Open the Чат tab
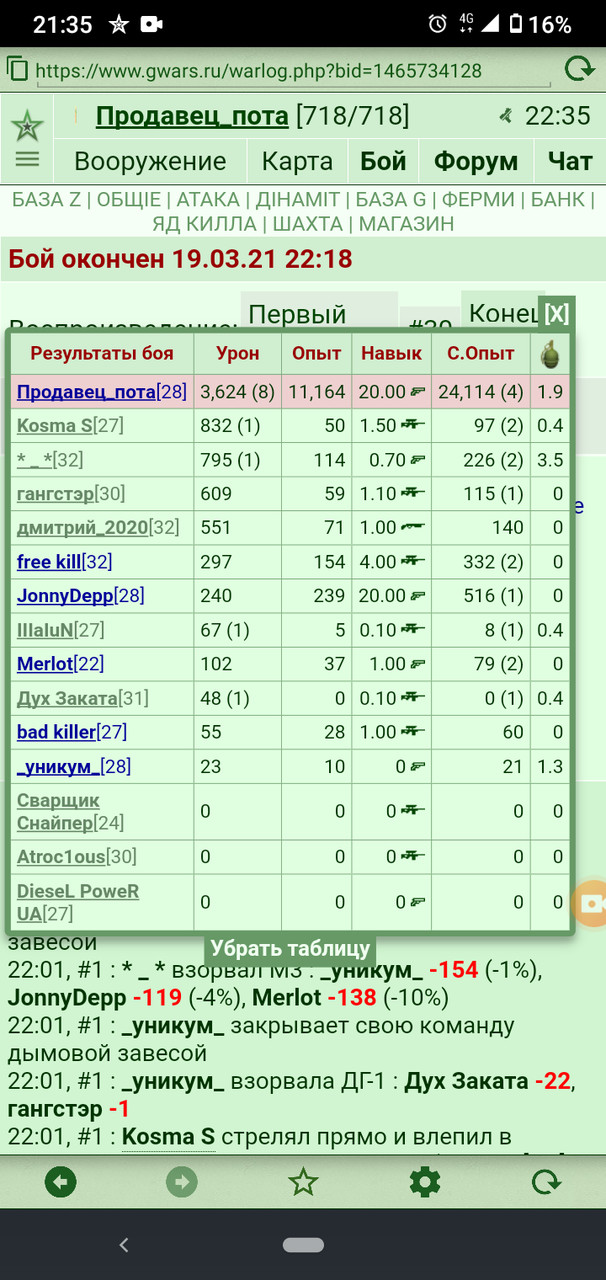The height and width of the screenshot is (1280, 606). 570,161
